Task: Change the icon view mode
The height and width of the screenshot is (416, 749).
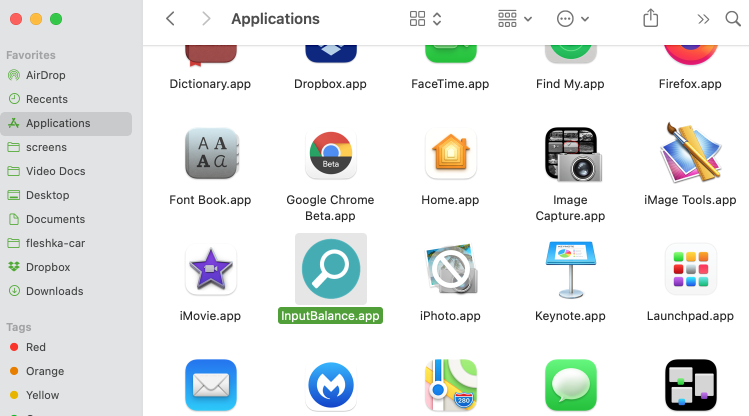Action: coord(425,19)
